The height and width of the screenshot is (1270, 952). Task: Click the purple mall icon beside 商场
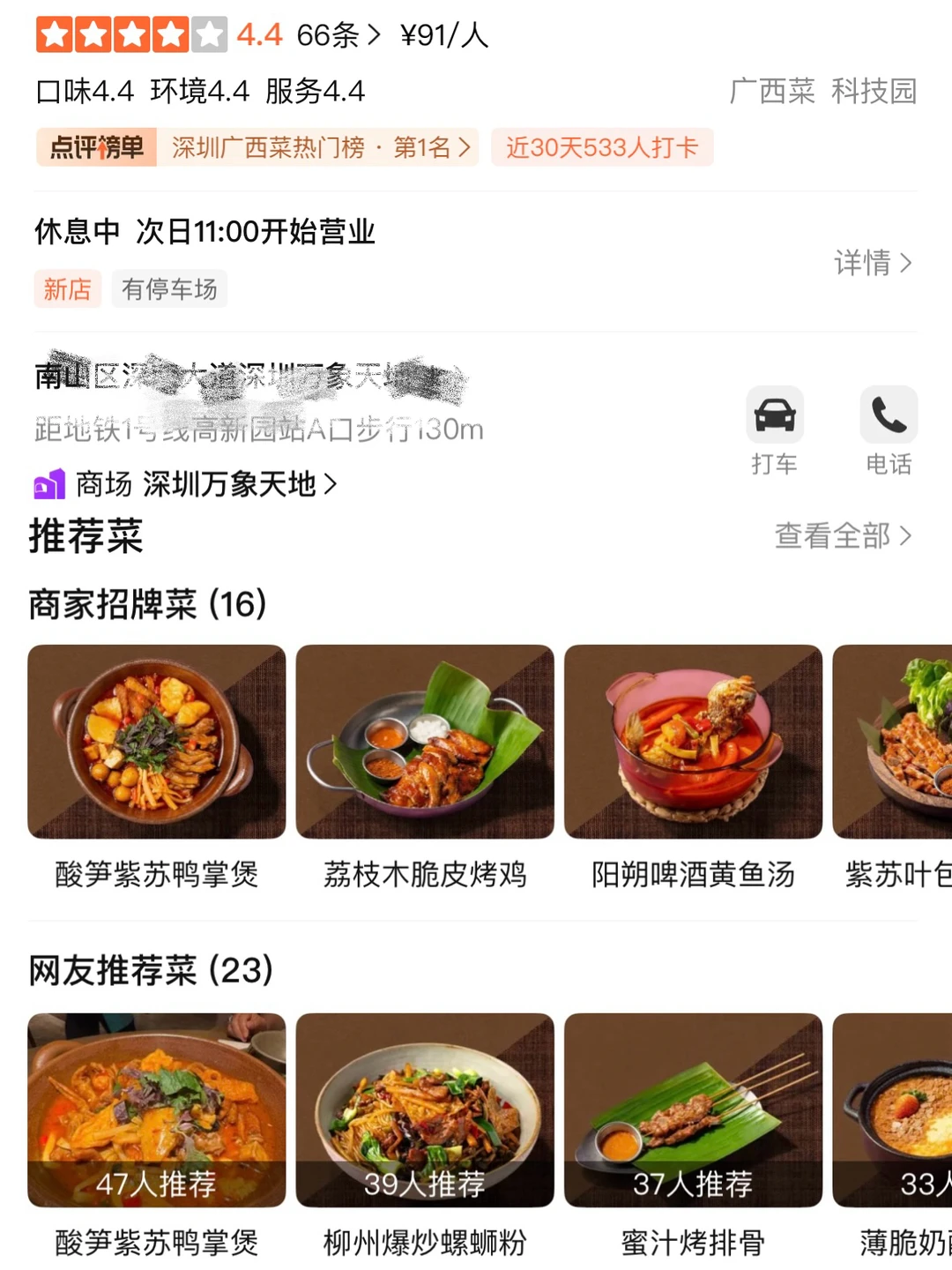pos(48,483)
